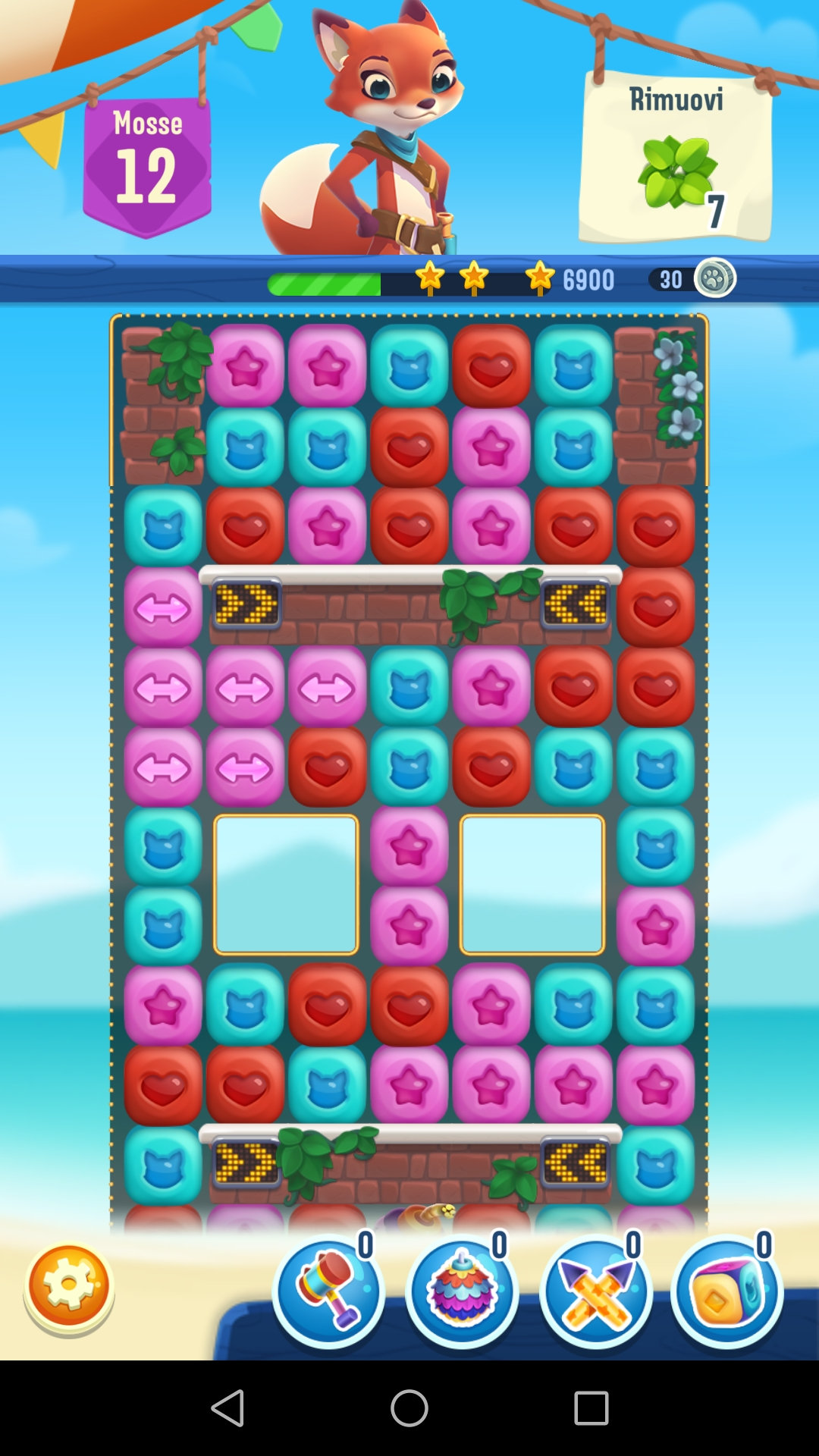The height and width of the screenshot is (1456, 819).
Task: Tap the blue cat block in the board's bottom-left corner
Action: [x=163, y=1165]
